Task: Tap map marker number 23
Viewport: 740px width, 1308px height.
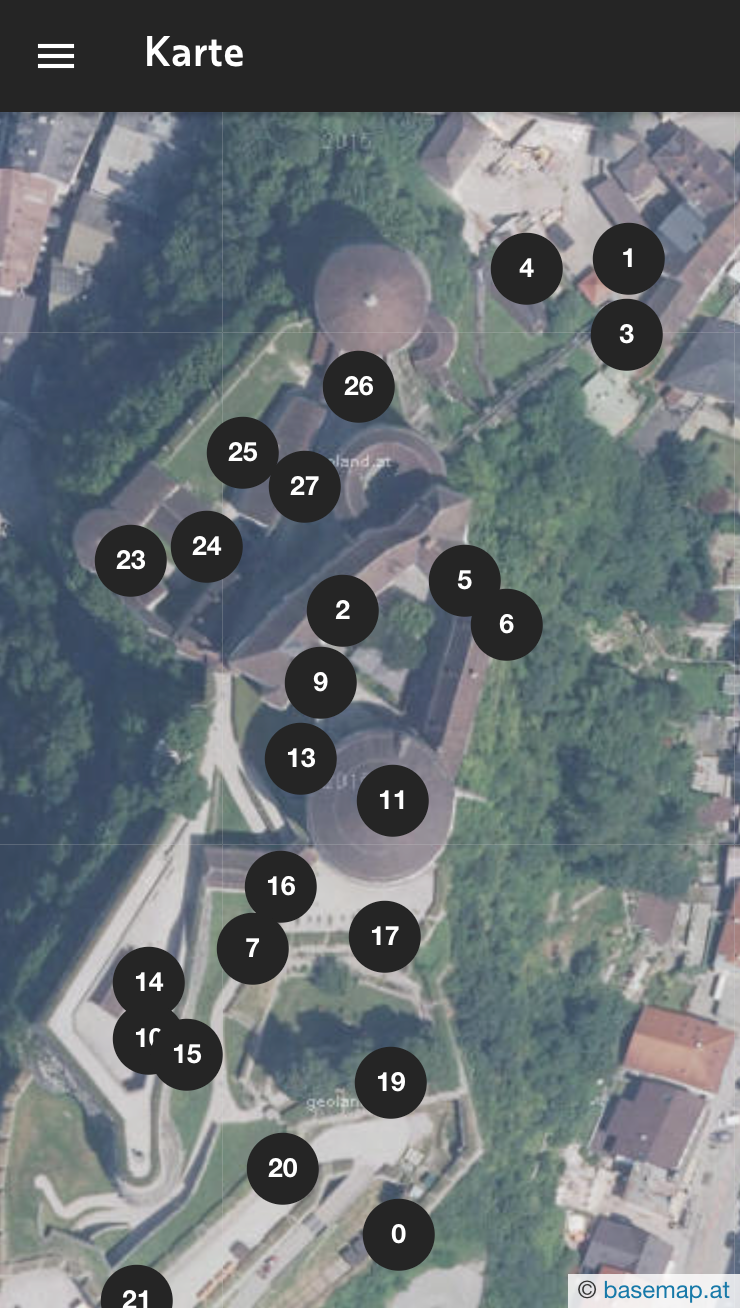Action: [x=128, y=562]
